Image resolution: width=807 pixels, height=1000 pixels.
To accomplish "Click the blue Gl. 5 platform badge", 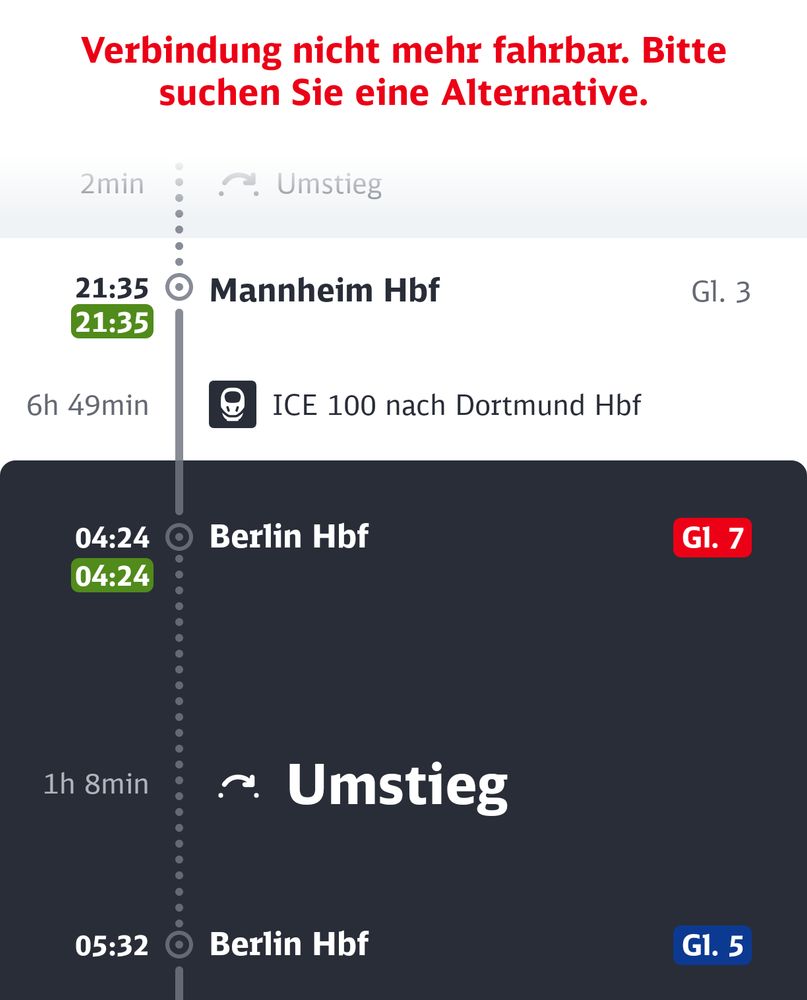I will (711, 945).
